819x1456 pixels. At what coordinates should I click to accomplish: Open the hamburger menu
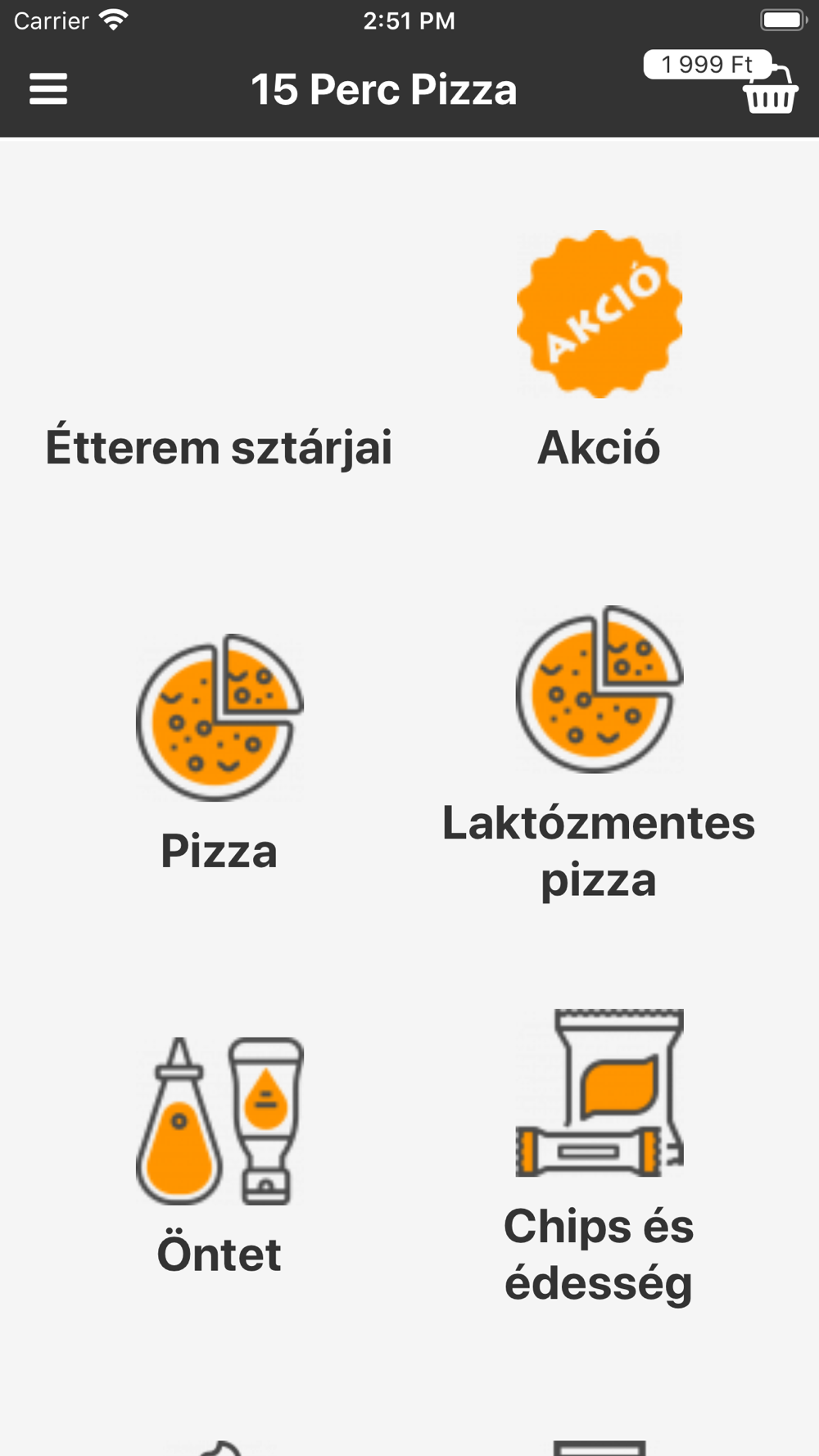click(x=48, y=88)
